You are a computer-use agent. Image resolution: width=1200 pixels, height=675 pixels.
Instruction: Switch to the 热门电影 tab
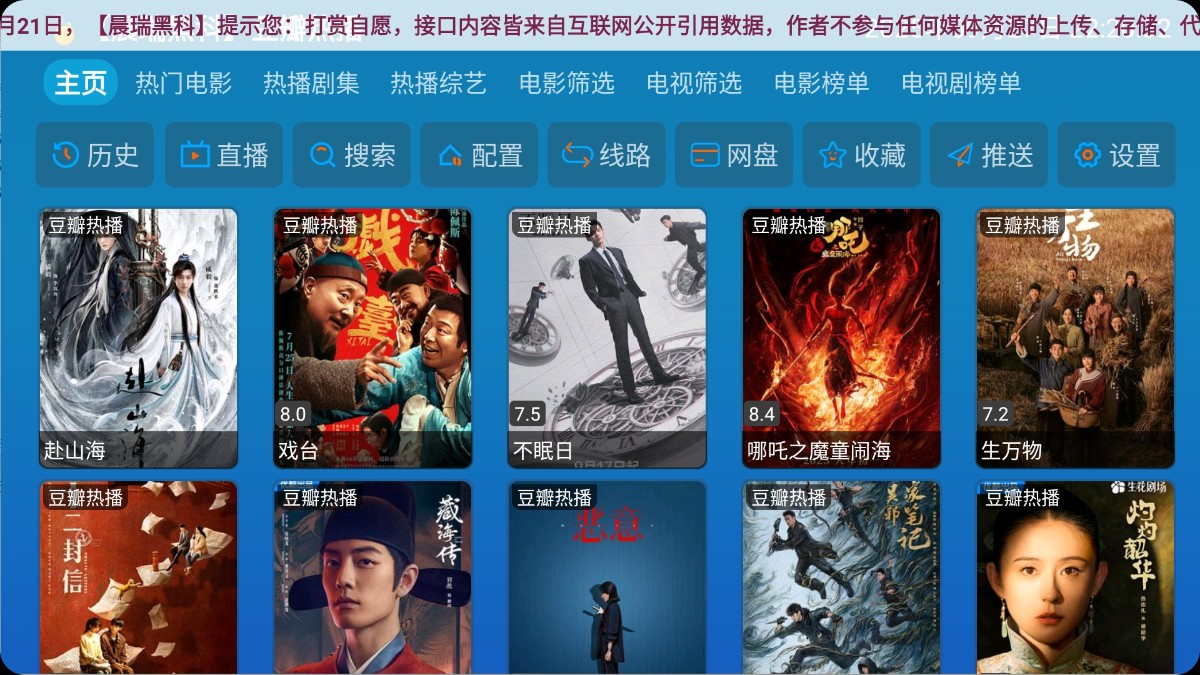click(x=183, y=83)
